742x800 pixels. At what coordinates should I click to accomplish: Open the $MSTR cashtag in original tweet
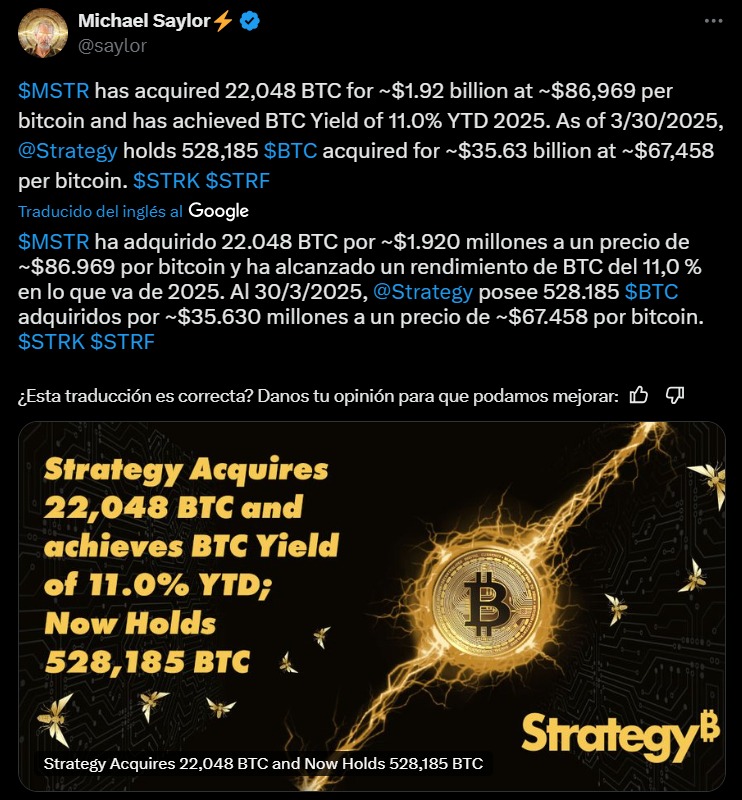pos(54,91)
